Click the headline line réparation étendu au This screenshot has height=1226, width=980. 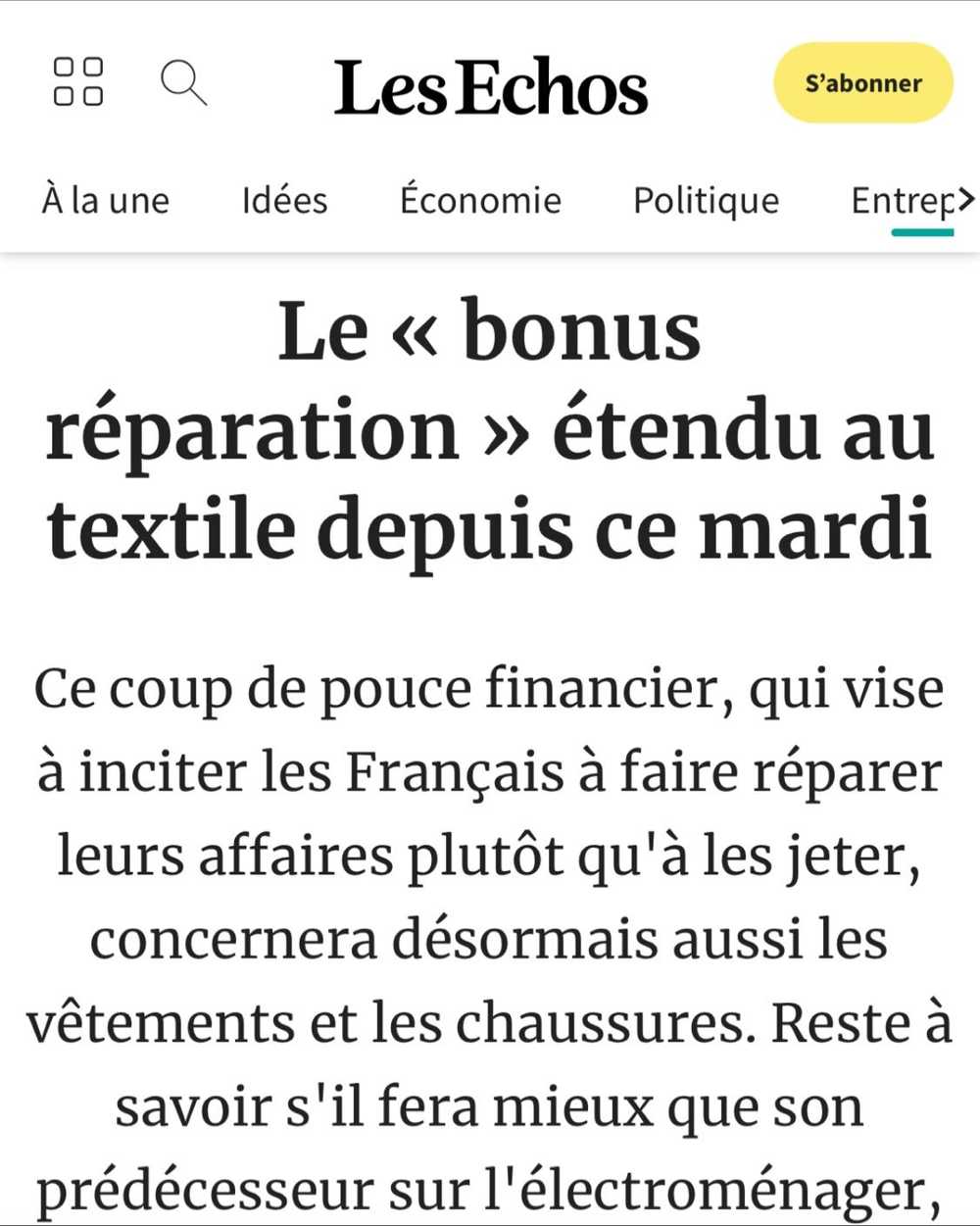(x=490, y=426)
